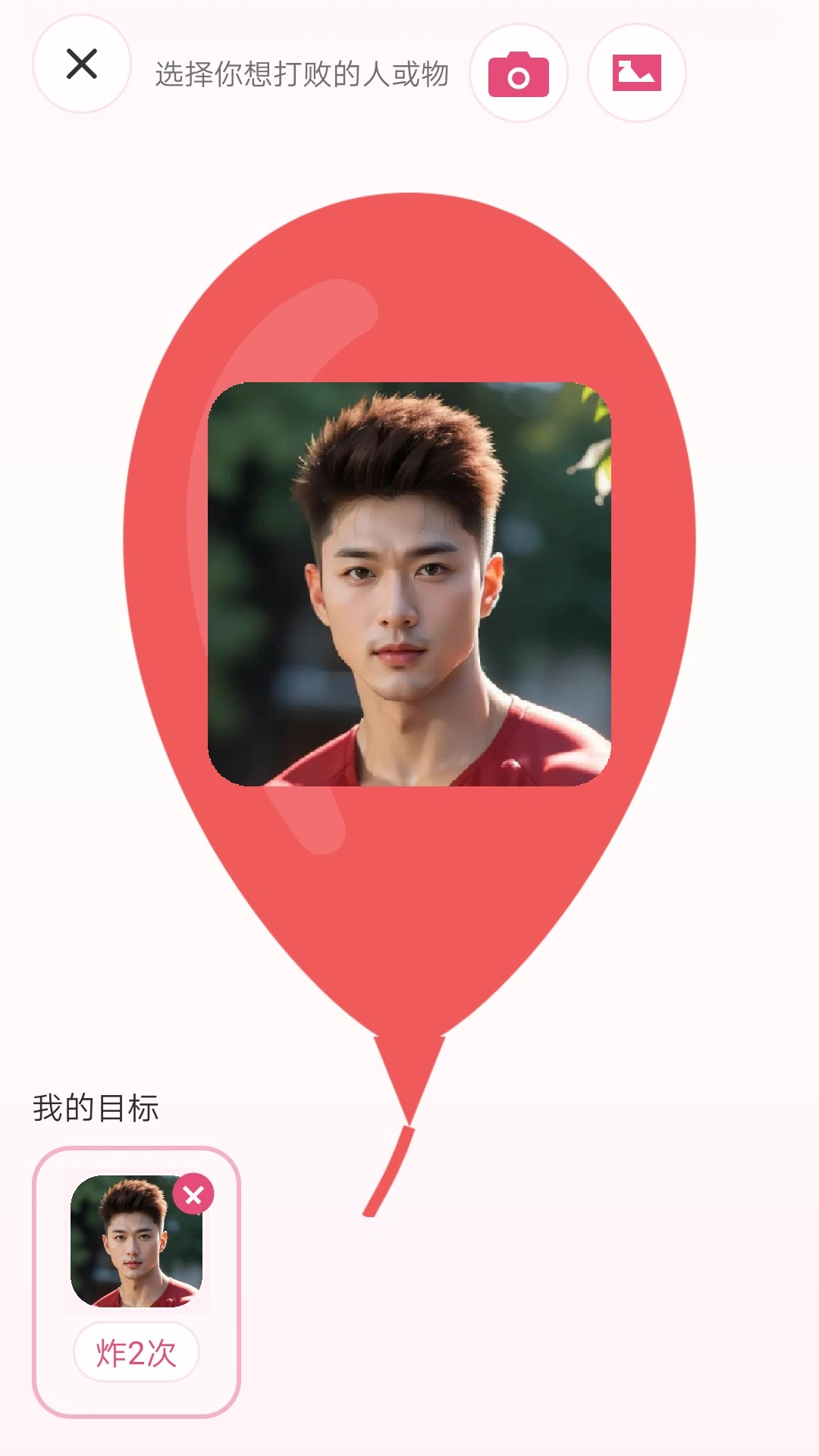Remove the saved target photo
Screen dimensions: 819x1456
coord(193,1195)
